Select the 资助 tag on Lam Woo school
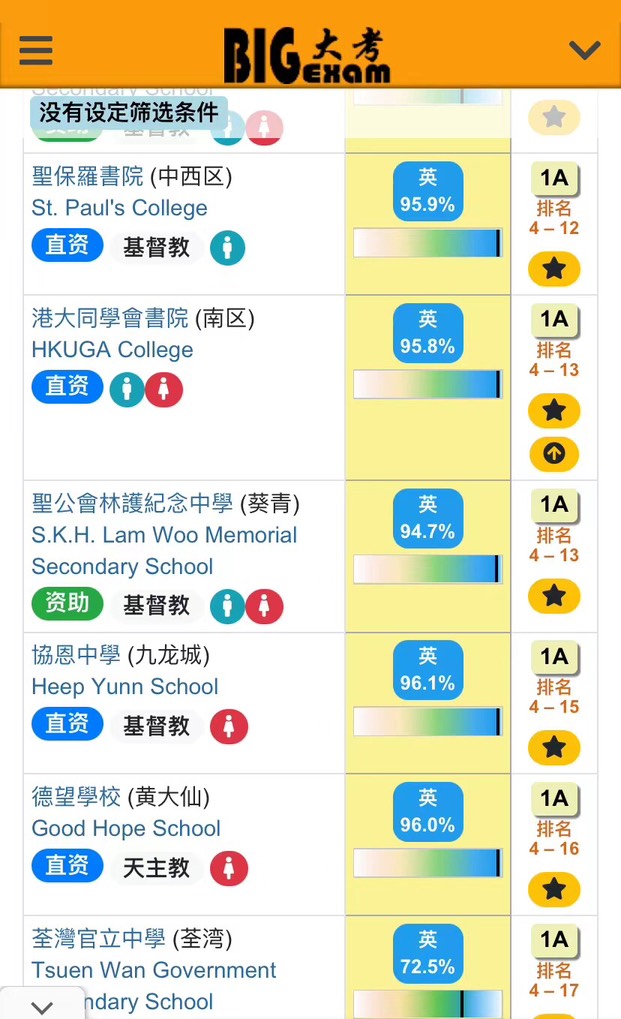Viewport: 621px width, 1019px height. point(67,603)
